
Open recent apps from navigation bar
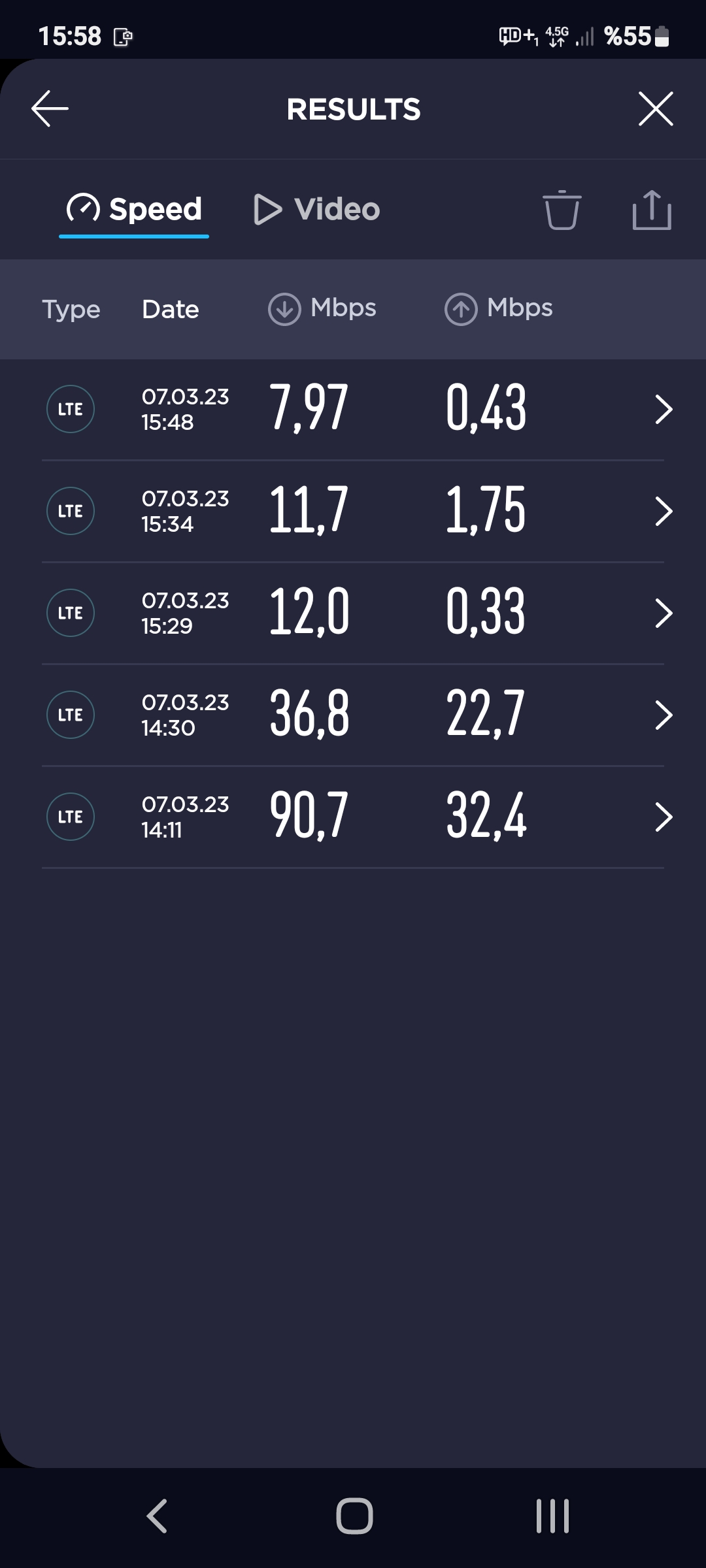coord(552,1516)
